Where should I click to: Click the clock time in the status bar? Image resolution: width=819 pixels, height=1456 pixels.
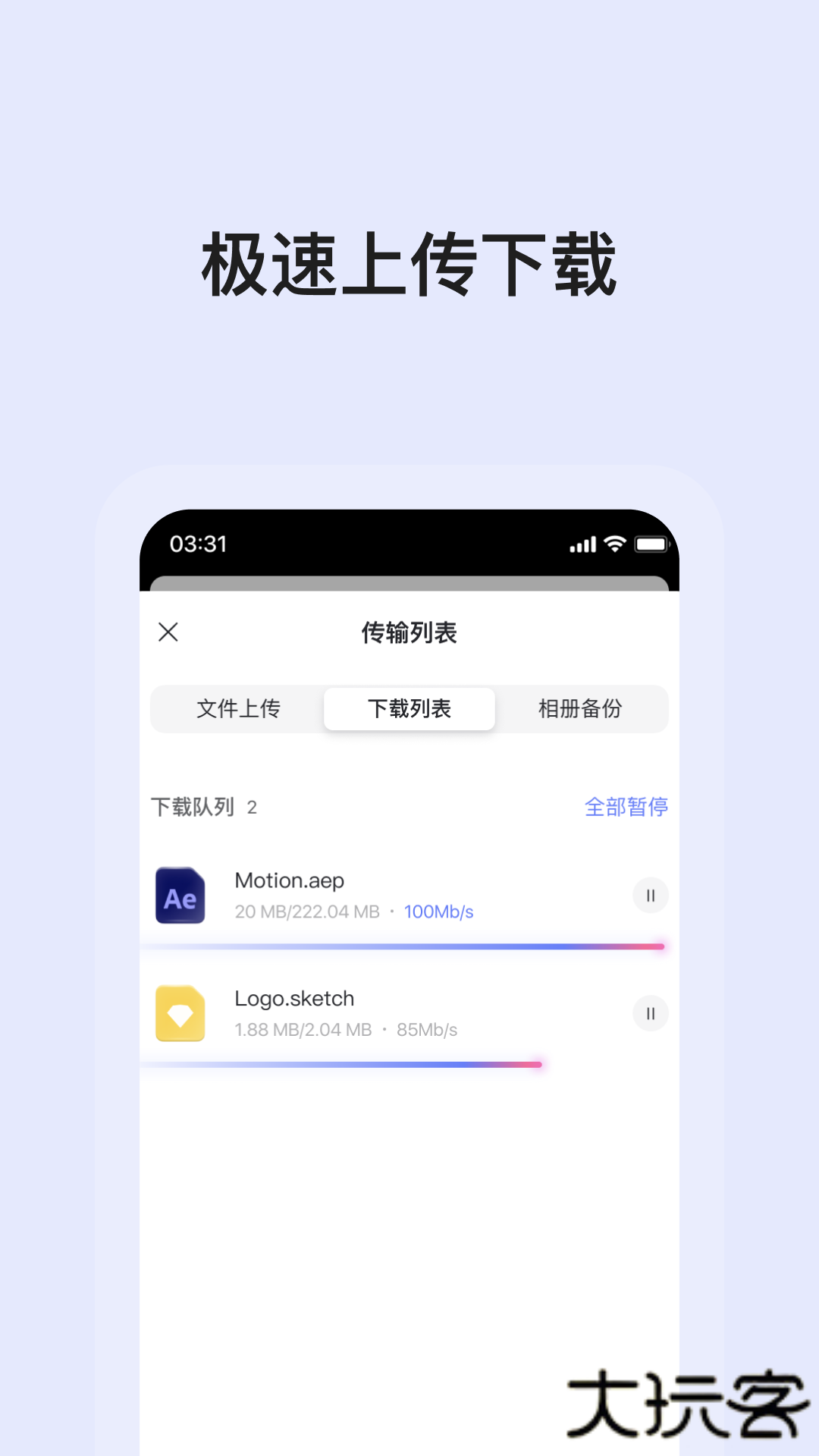196,543
